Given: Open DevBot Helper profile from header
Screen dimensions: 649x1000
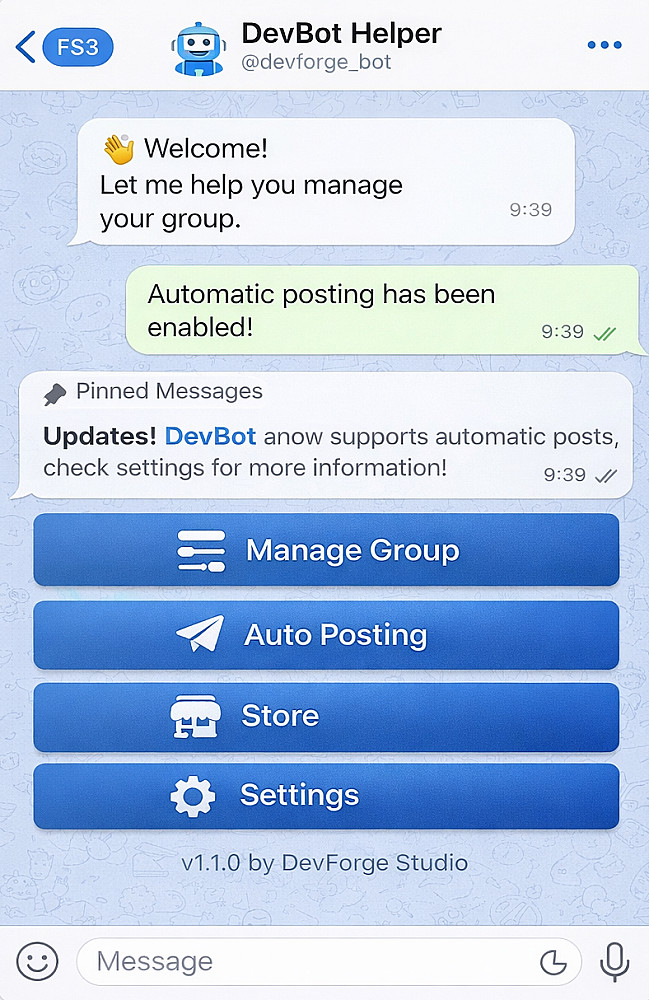Looking at the screenshot, I should coord(341,46).
